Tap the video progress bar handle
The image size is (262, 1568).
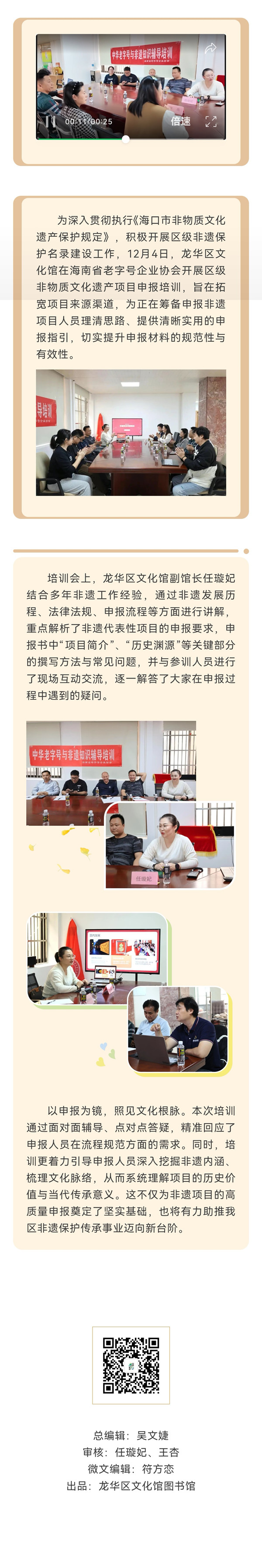click(125, 139)
